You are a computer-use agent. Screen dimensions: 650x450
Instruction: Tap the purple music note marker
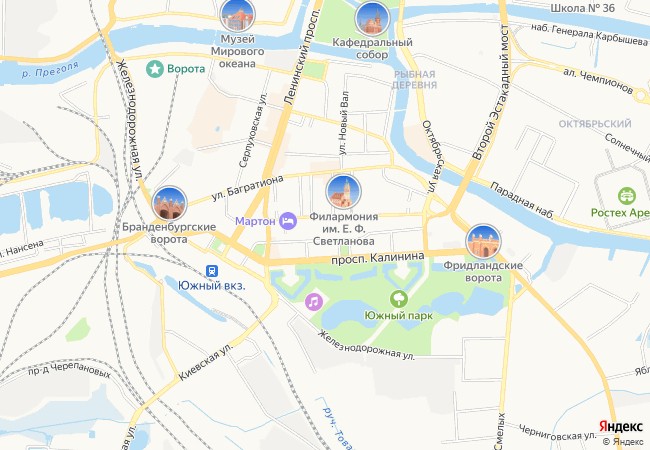314,301
